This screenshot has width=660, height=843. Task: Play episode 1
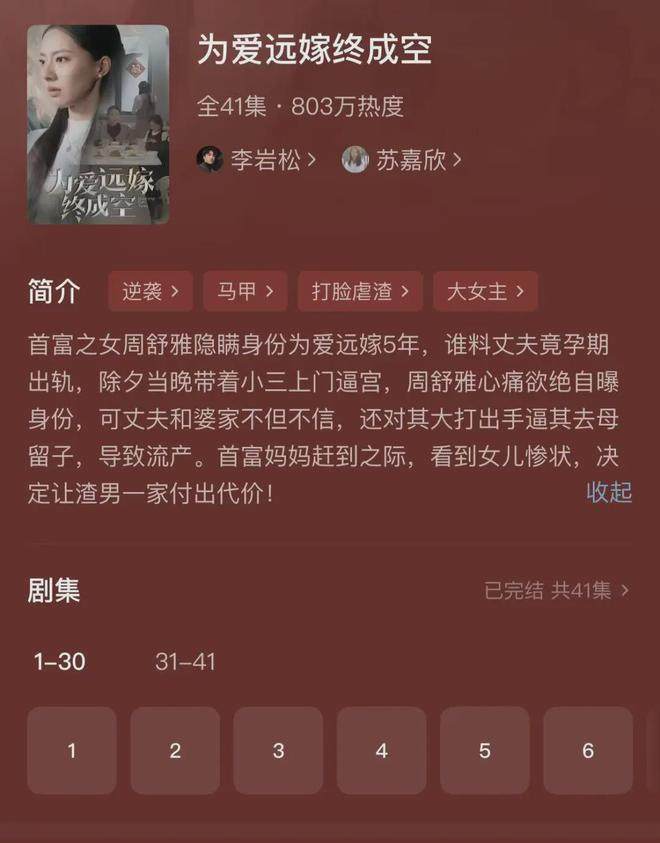click(x=72, y=750)
